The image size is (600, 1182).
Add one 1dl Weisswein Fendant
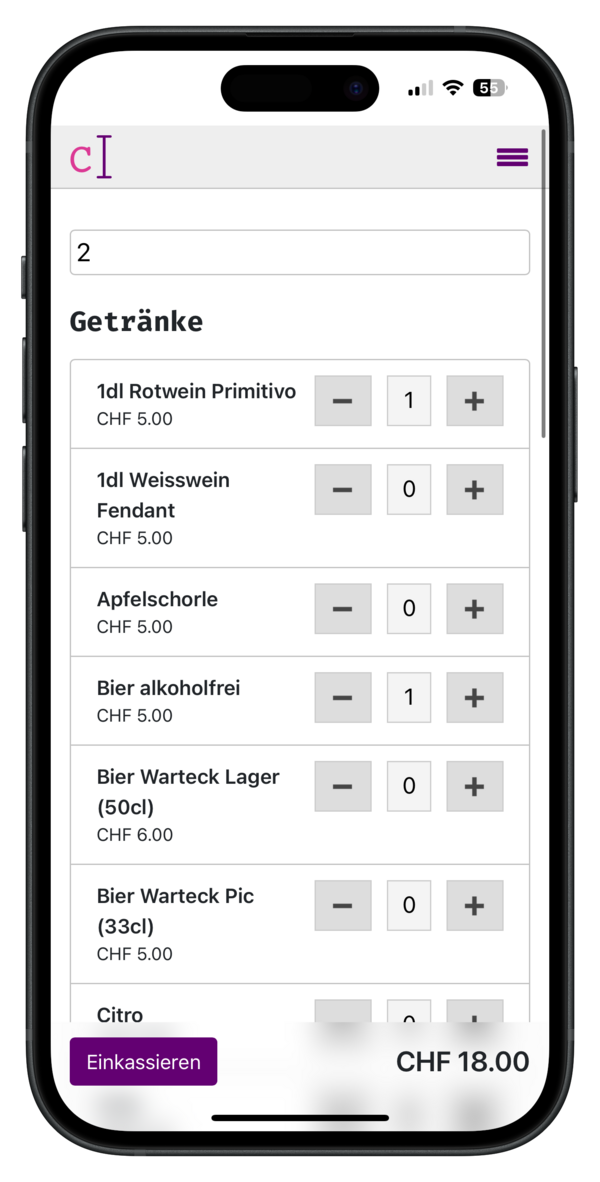474,490
